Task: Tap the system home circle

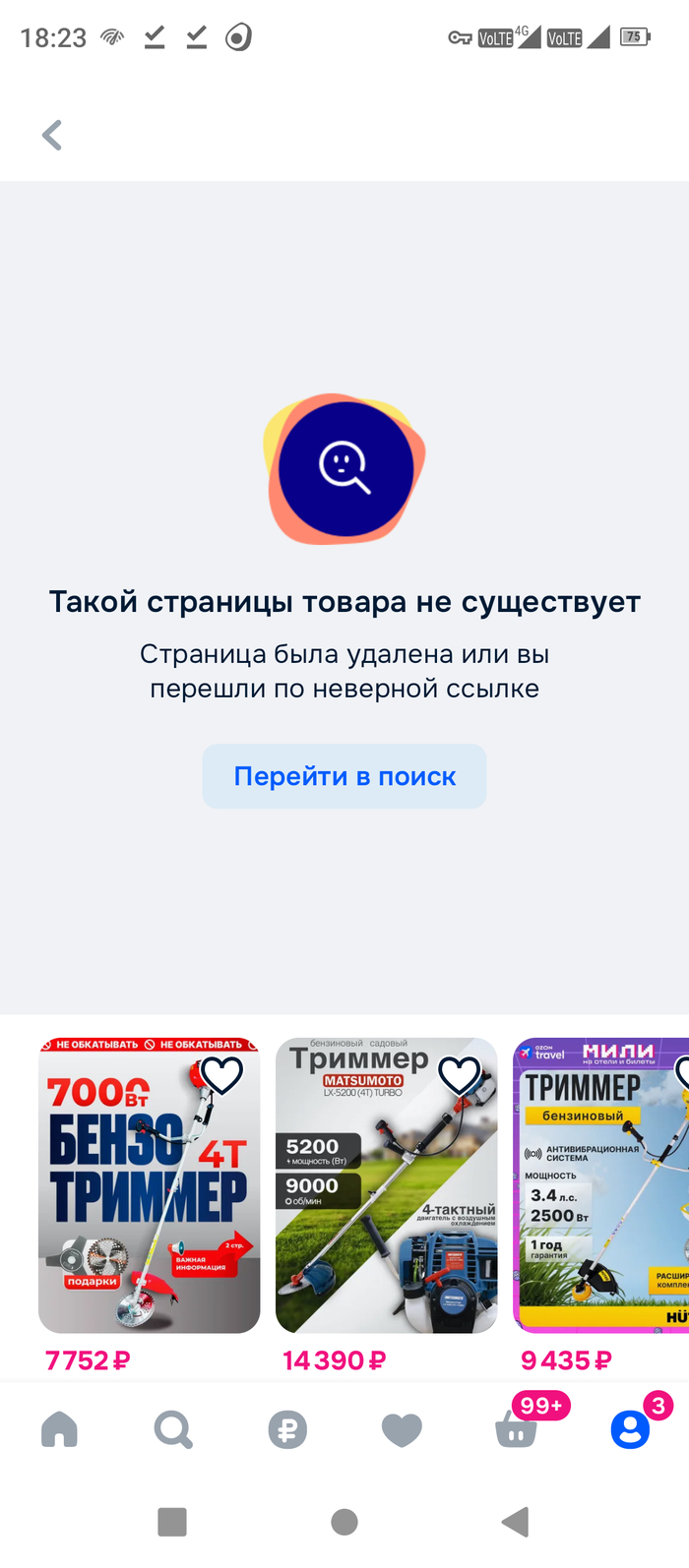Action: click(x=344, y=1522)
